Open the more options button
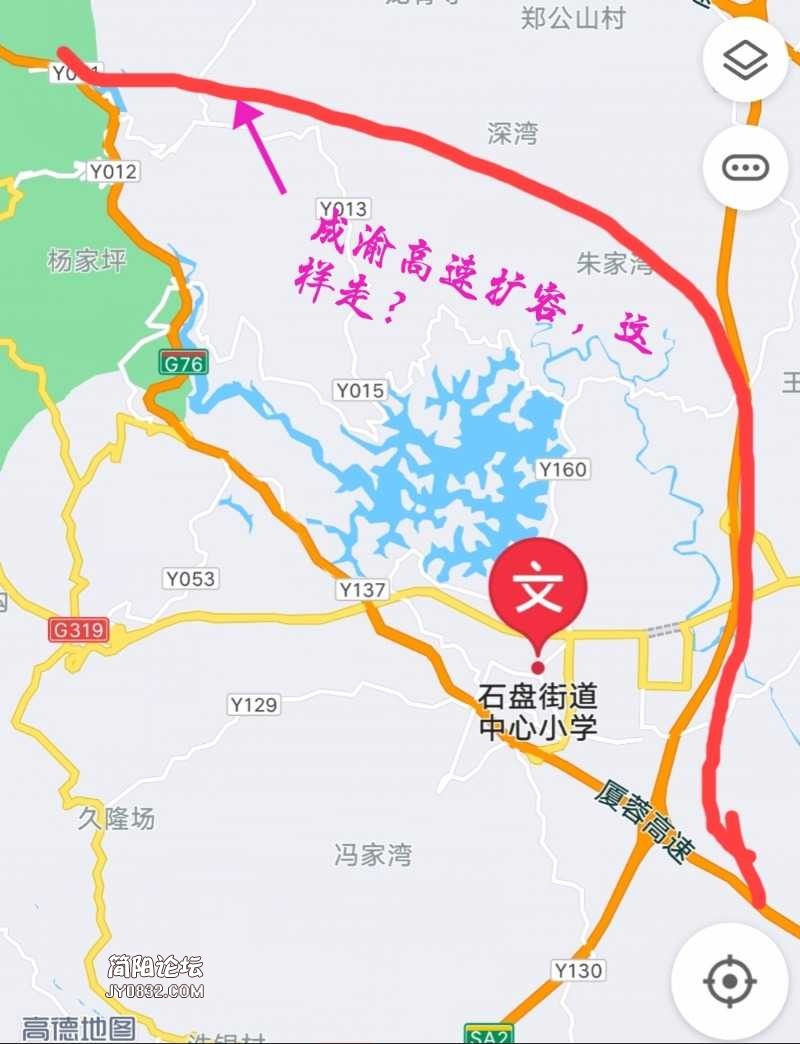800x1044 pixels. pyautogui.click(x=745, y=167)
